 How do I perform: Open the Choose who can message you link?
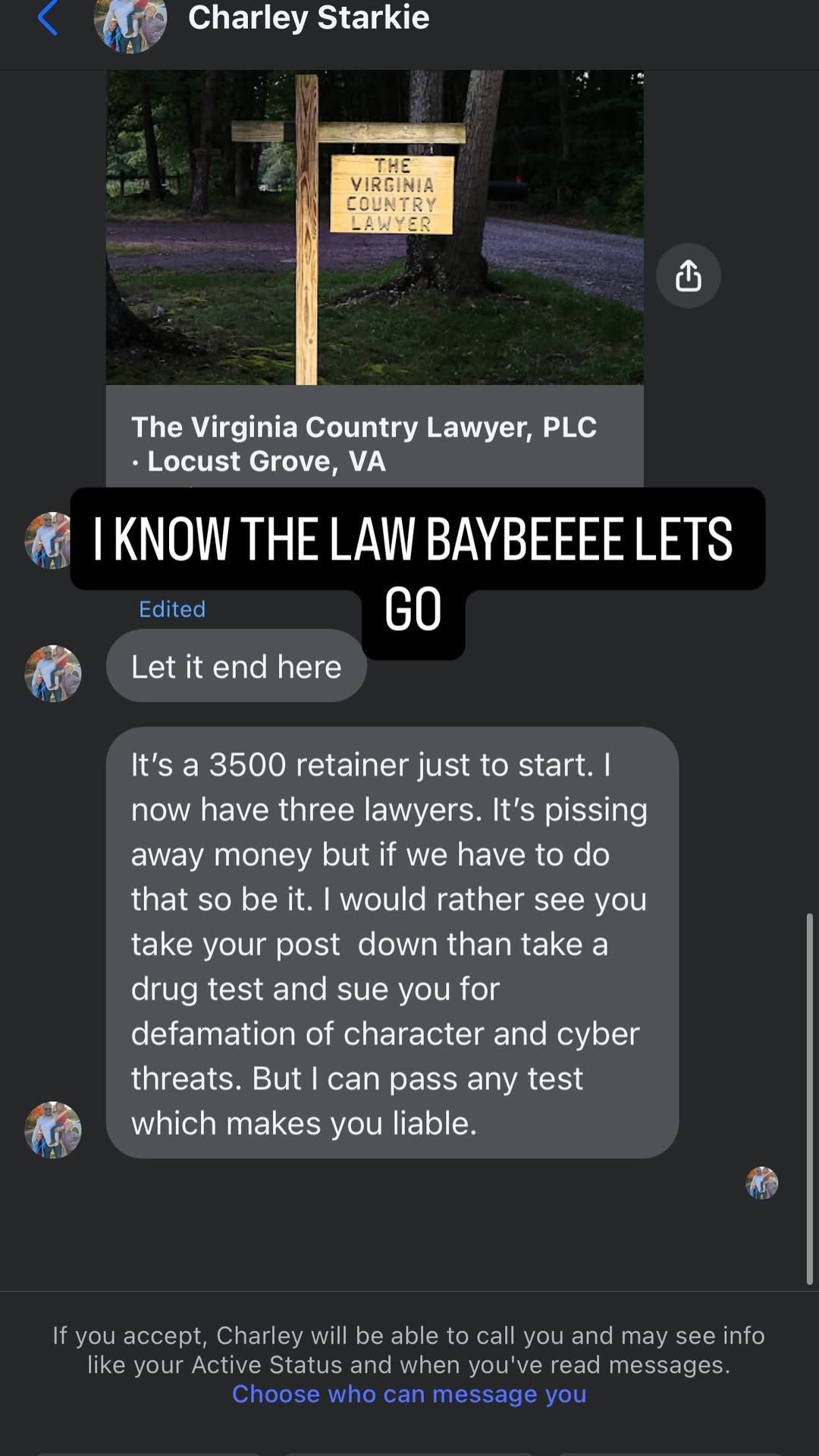coord(409,1394)
